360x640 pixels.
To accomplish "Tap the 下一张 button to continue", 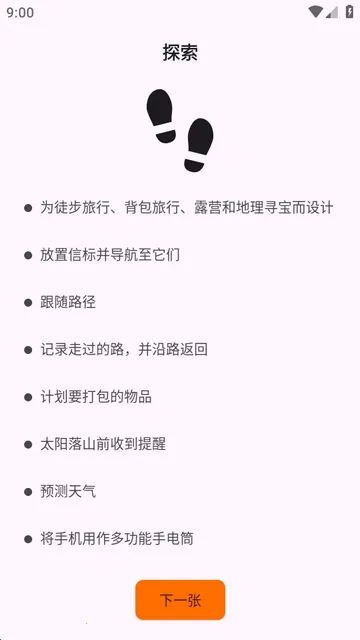I will (180, 600).
